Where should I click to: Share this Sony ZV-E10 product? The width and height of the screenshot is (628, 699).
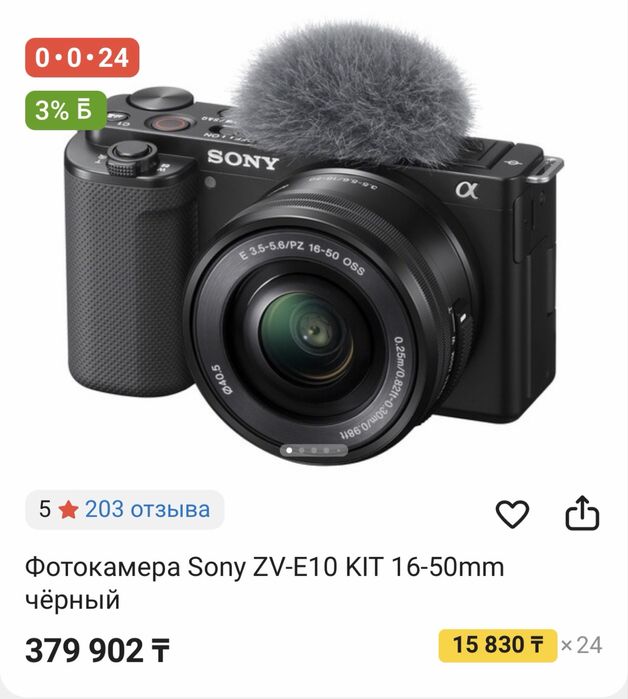(582, 513)
